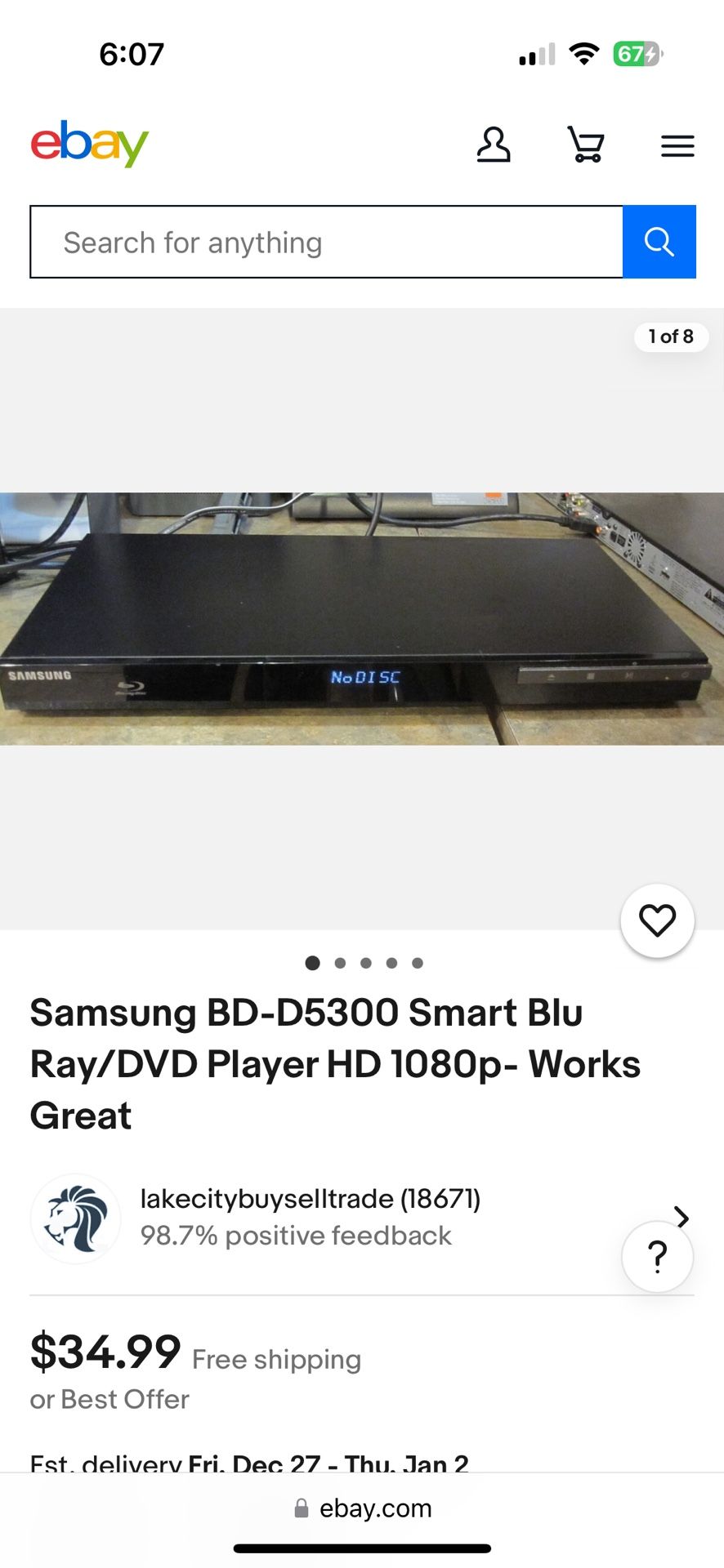Open the account profile icon
The height and width of the screenshot is (1568, 724).
[x=494, y=145]
